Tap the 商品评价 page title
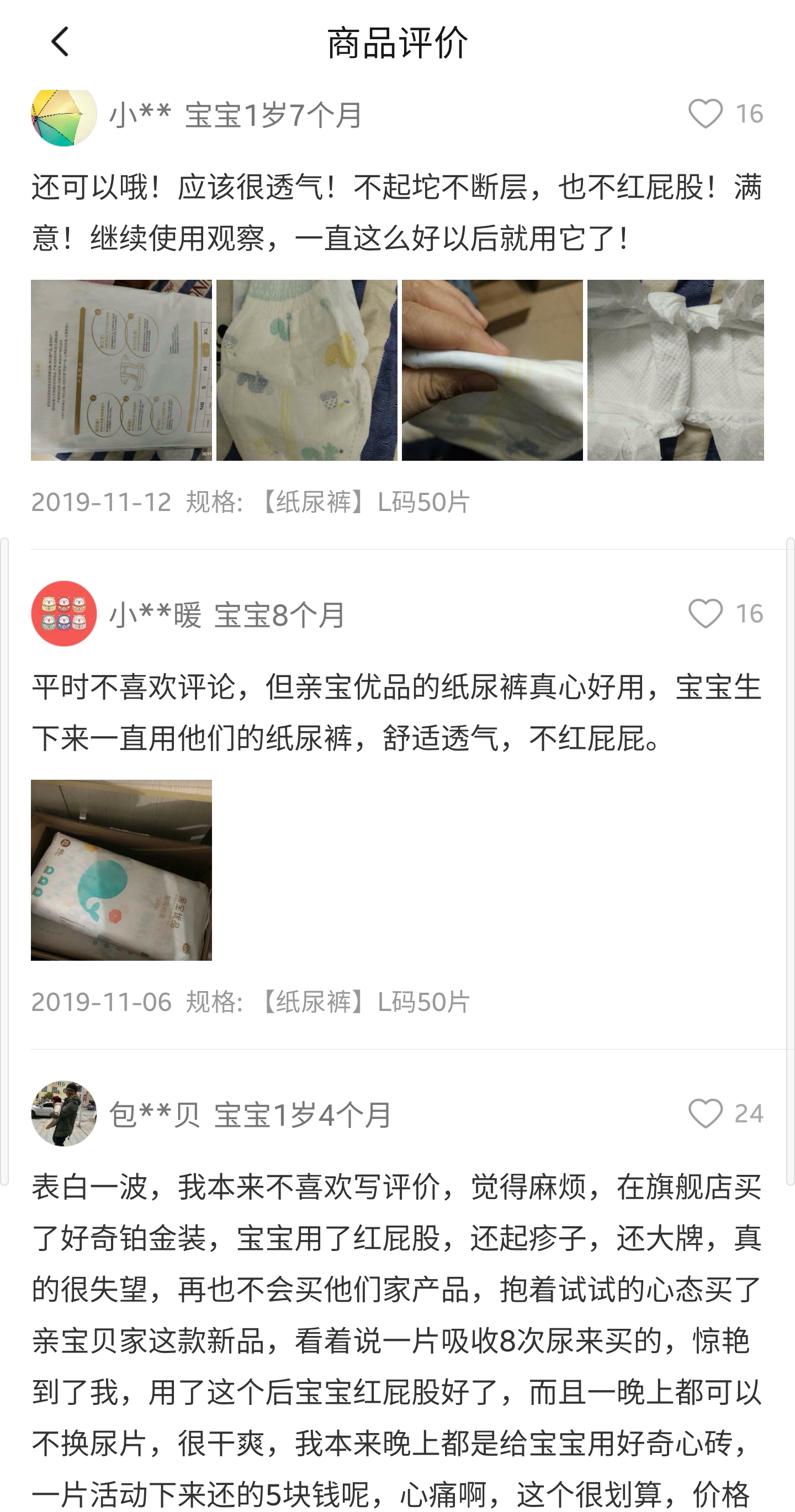The height and width of the screenshot is (1512, 795). tap(397, 42)
